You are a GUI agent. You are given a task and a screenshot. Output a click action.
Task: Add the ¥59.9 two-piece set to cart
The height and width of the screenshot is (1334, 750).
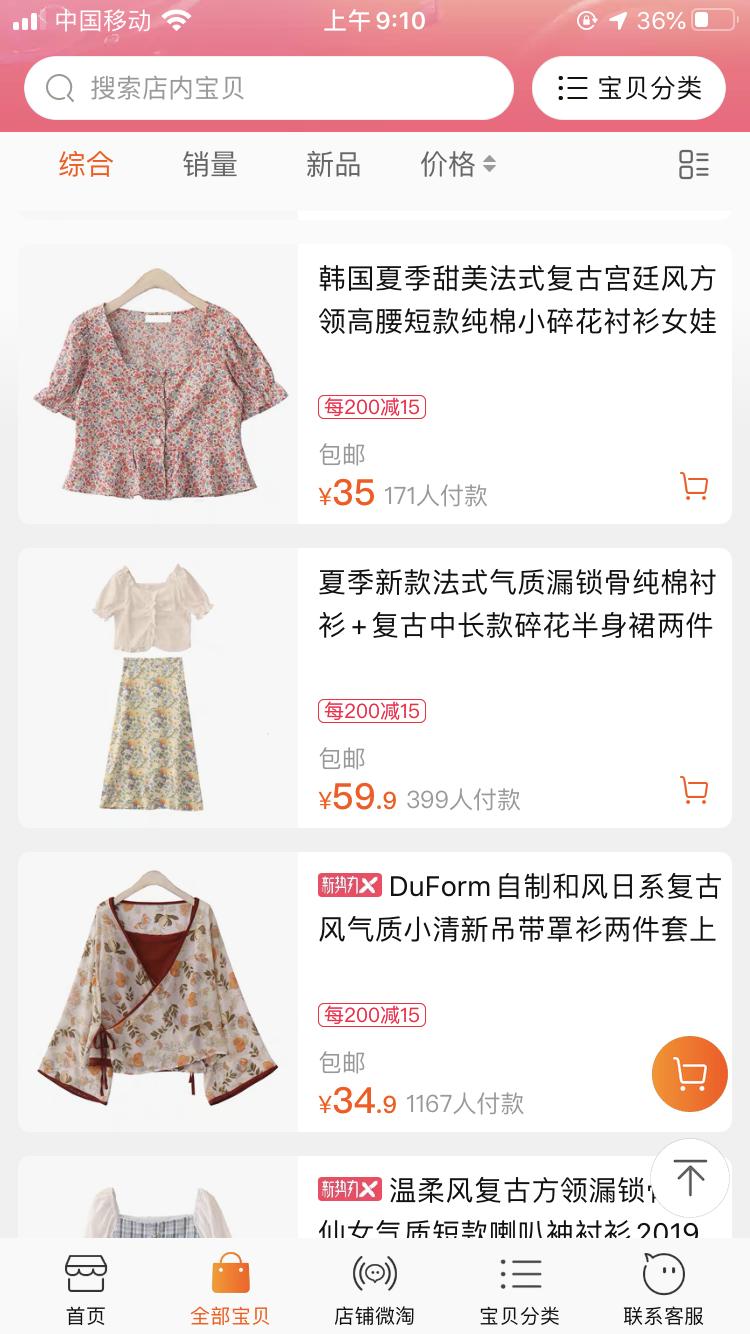pyautogui.click(x=694, y=790)
